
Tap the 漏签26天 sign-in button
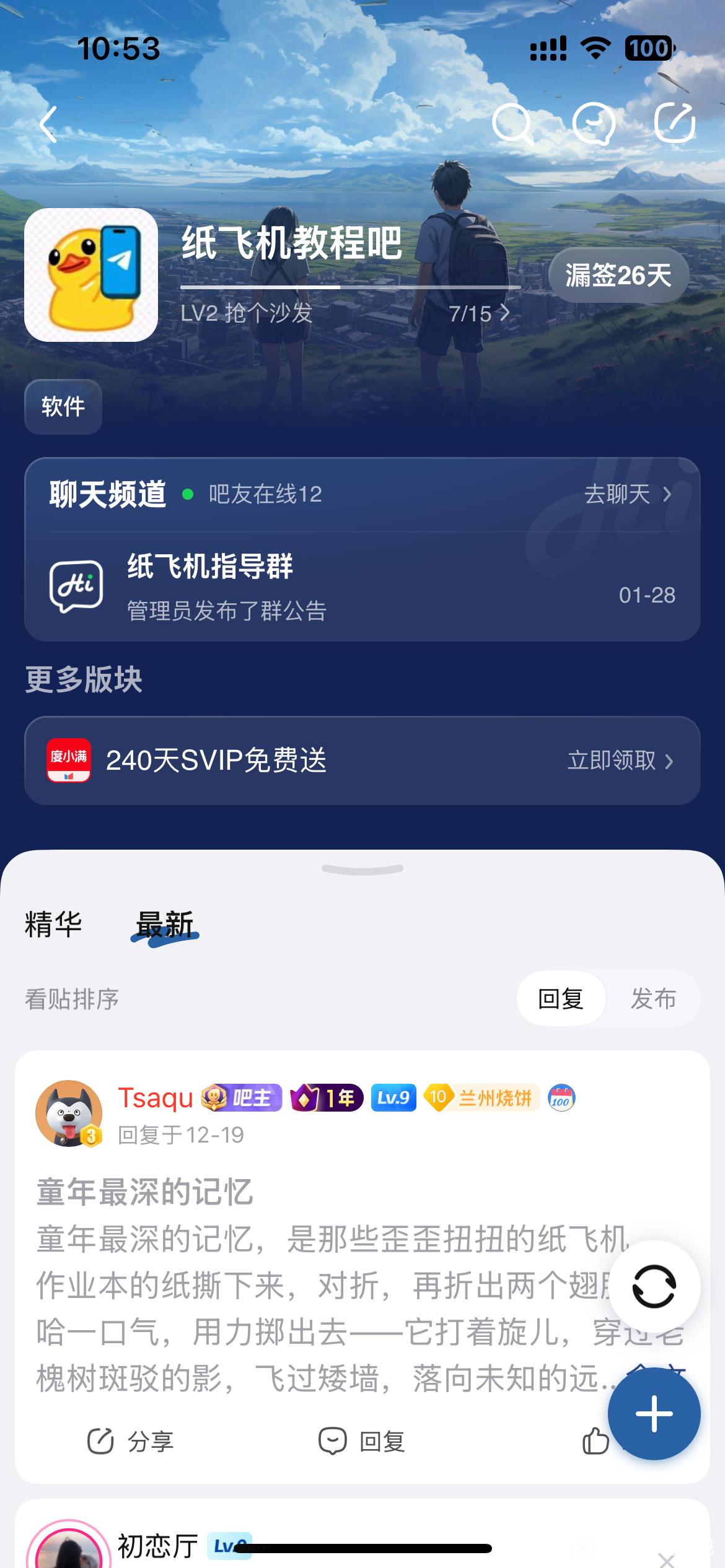618,276
